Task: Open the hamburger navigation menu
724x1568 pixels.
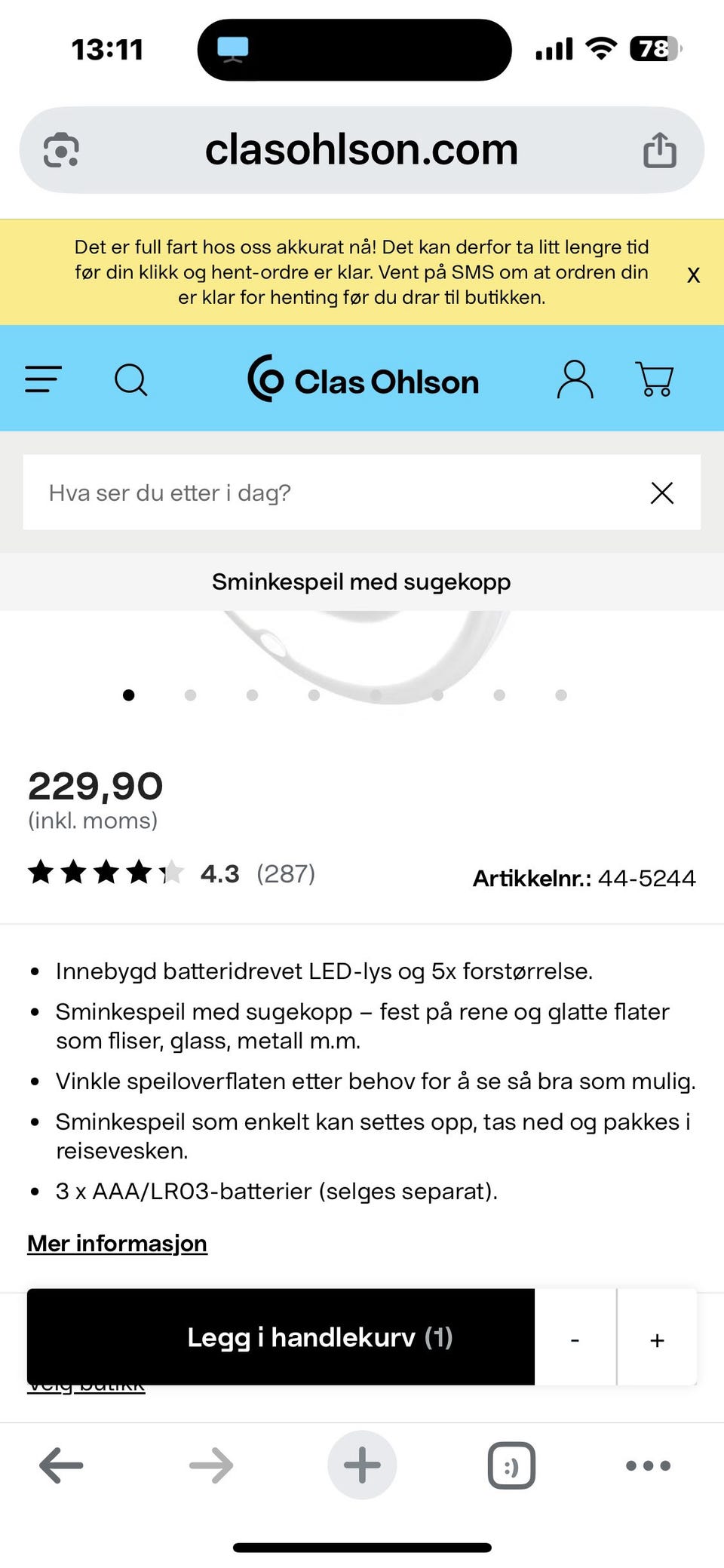Action: click(x=43, y=379)
